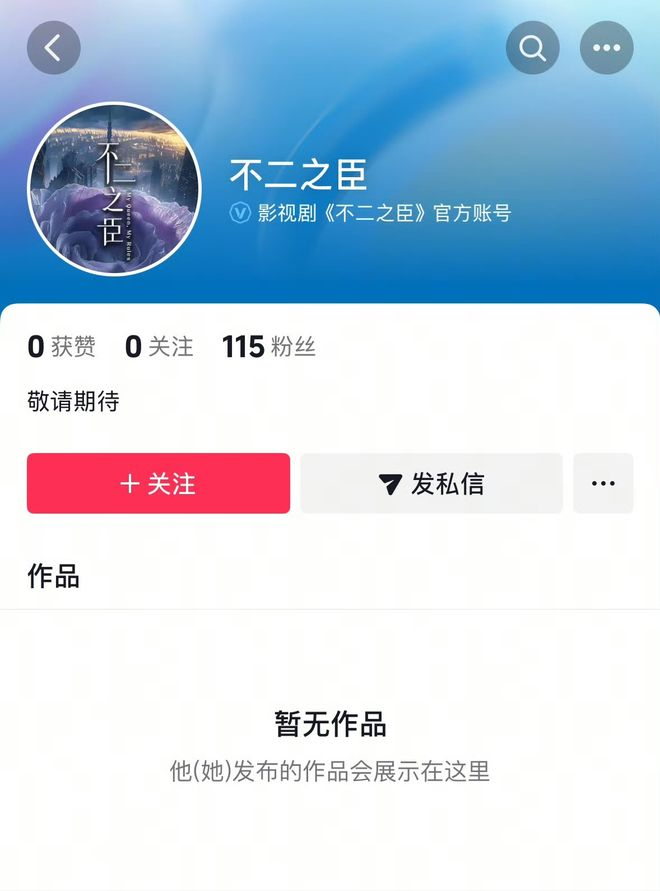Go back using the top arrow

coord(53,48)
